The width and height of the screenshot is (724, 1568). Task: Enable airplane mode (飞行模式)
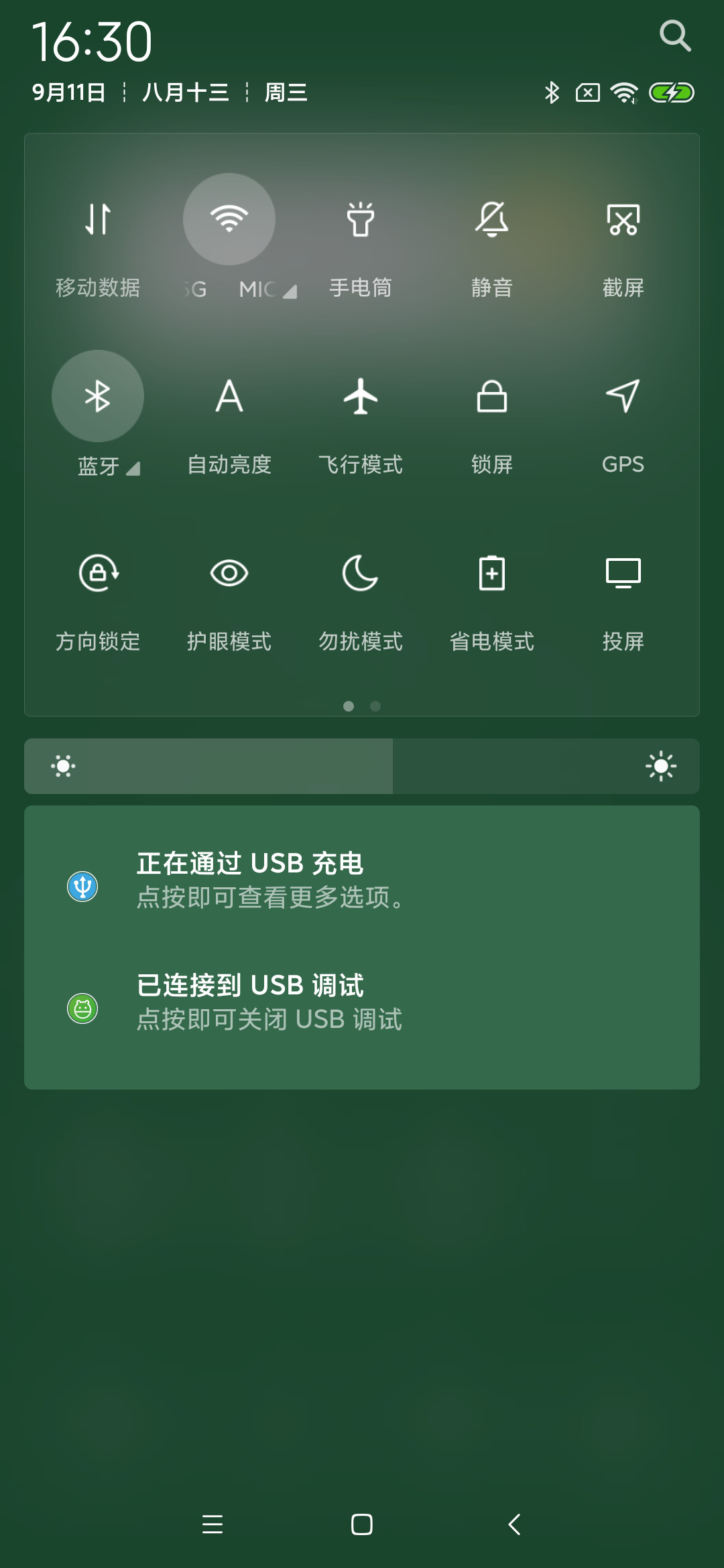361,396
